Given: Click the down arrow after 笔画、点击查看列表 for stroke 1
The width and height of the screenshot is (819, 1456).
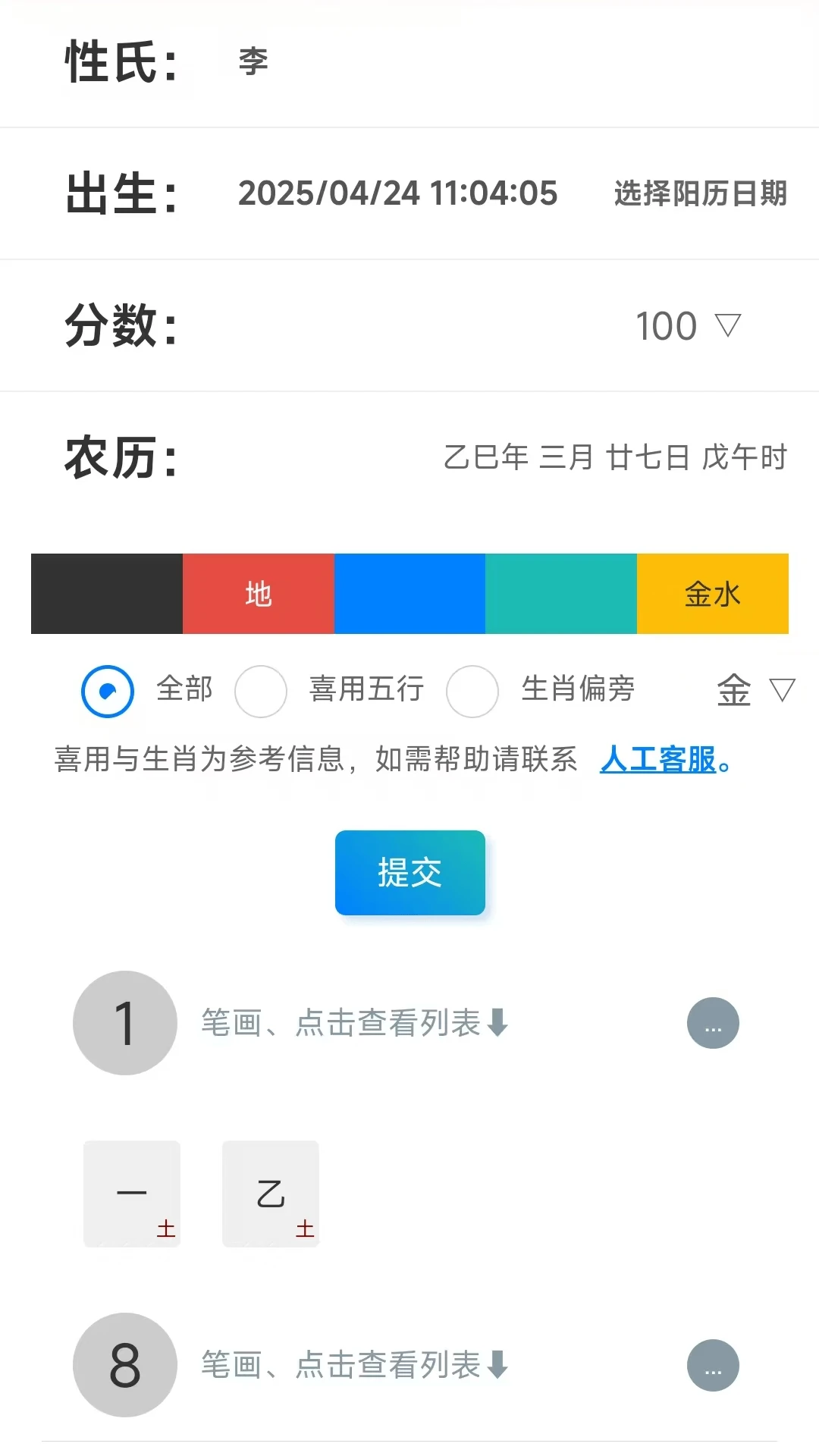Looking at the screenshot, I should (x=497, y=1022).
